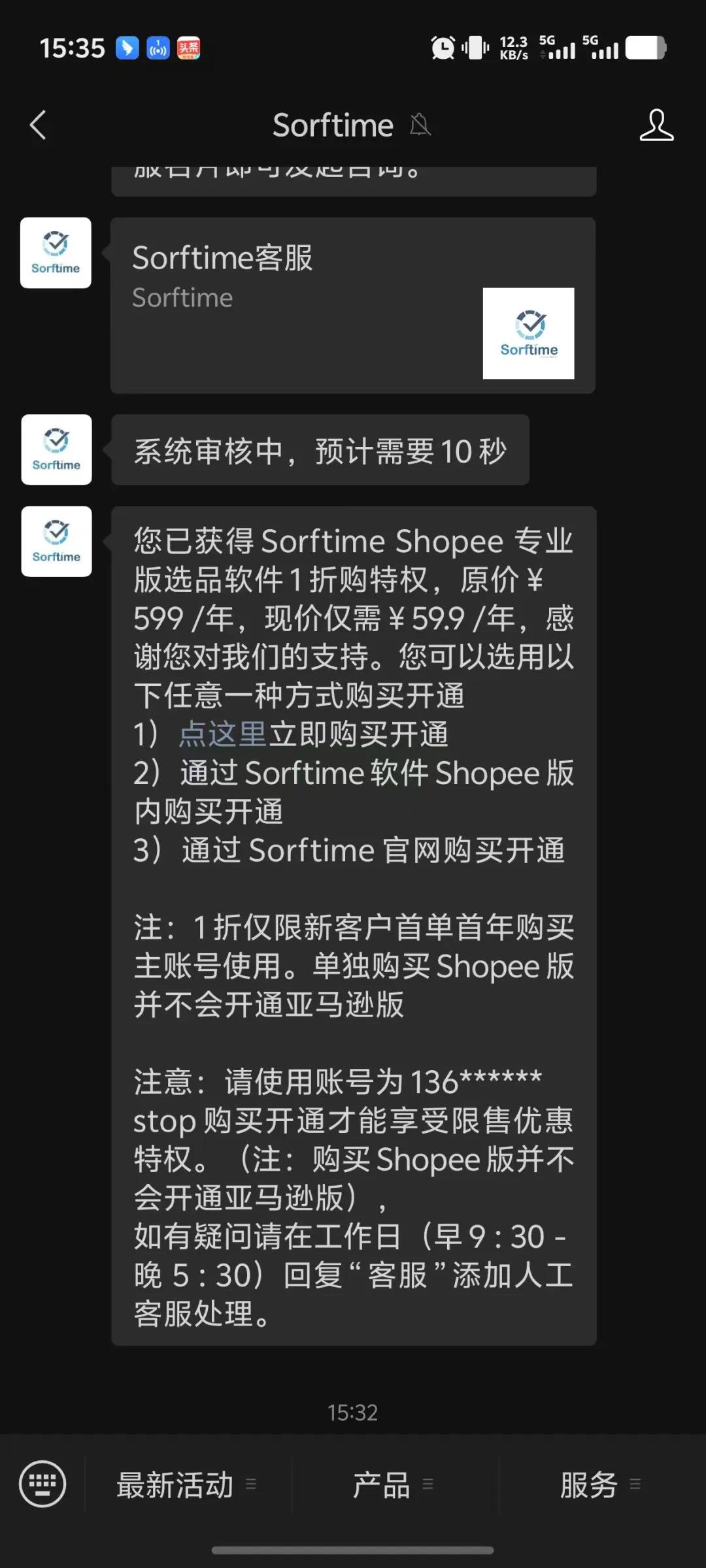This screenshot has width=706, height=1568.
Task: Tap the Sorftime avatar beside 系统审核中 message
Action: (56, 449)
